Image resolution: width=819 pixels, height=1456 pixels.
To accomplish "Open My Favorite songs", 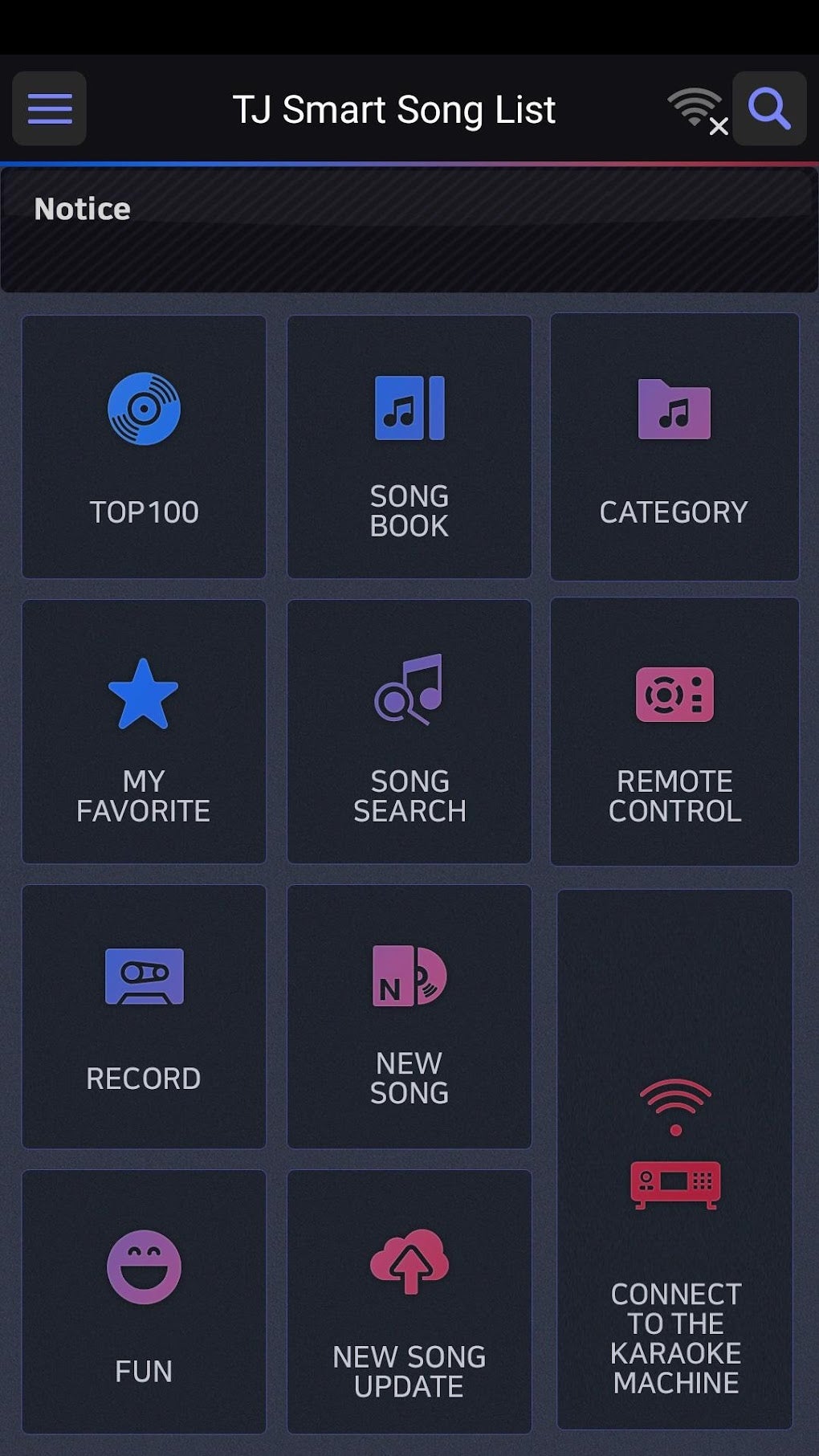I will tap(144, 731).
